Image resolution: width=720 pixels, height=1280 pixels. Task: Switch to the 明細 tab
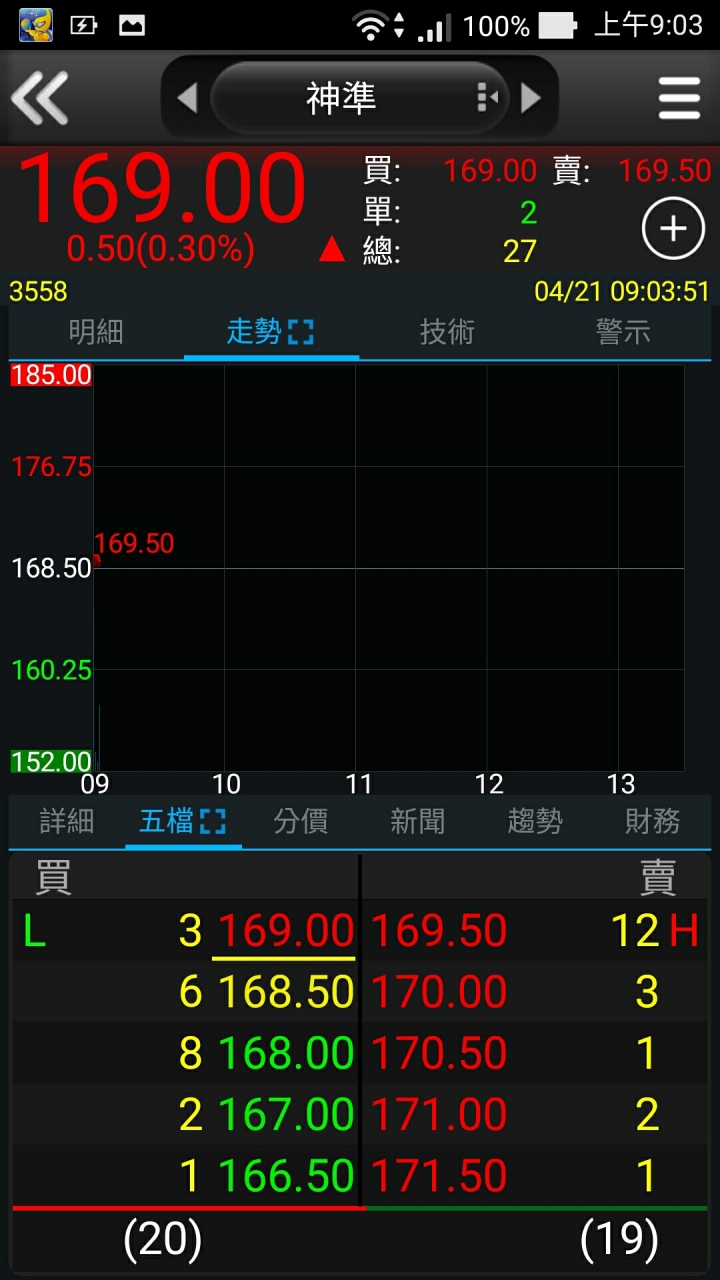coord(96,332)
